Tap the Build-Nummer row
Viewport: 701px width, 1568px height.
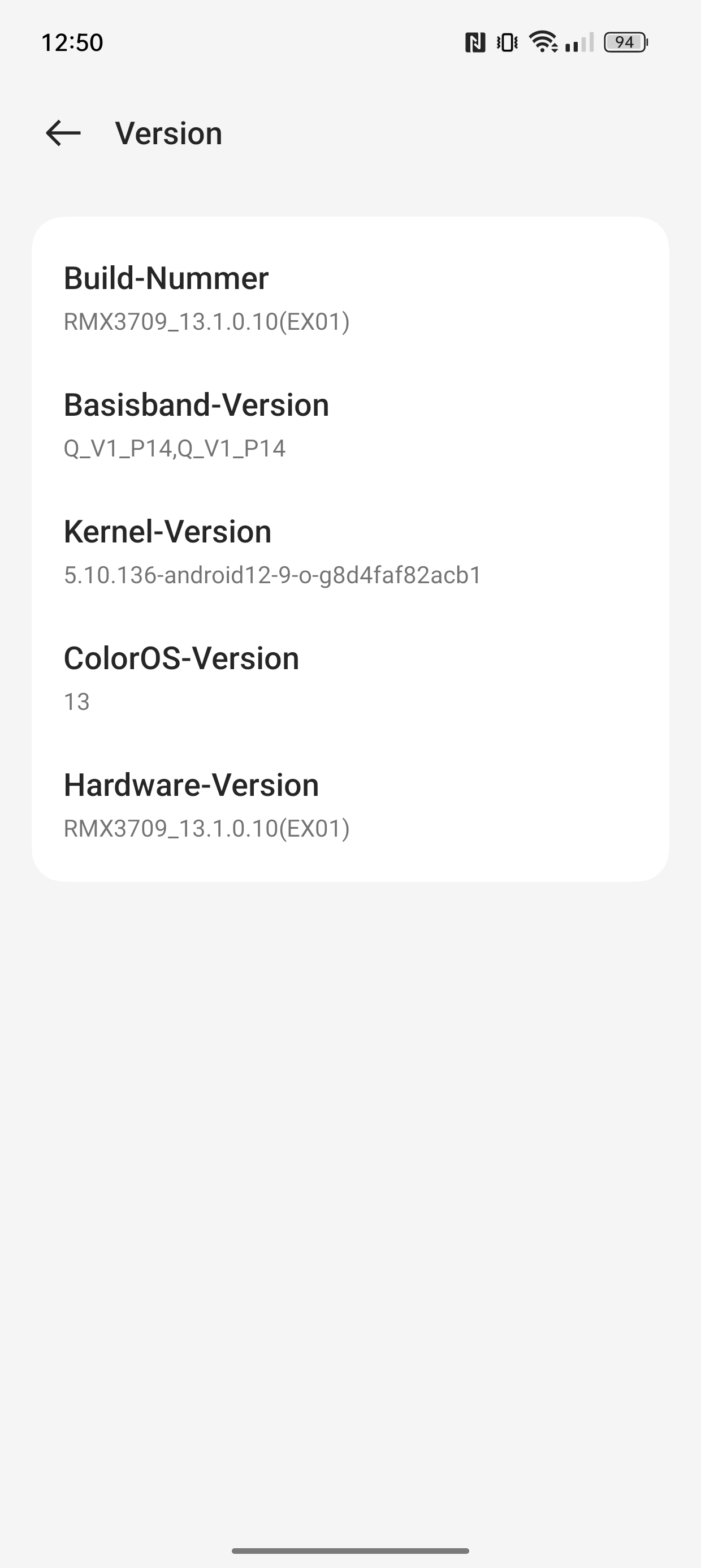tap(350, 298)
